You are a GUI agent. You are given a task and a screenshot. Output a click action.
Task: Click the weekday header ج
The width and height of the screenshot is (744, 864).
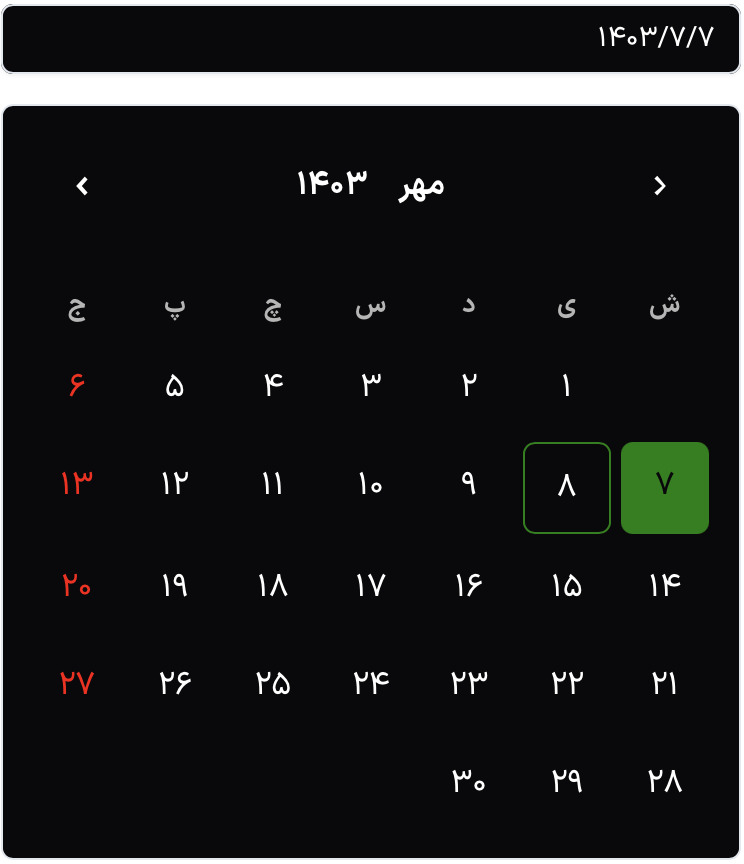[x=75, y=307]
